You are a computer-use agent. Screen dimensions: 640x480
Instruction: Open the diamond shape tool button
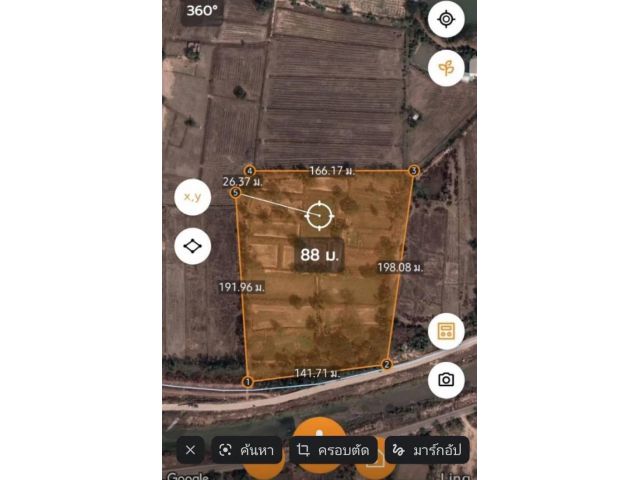point(192,245)
